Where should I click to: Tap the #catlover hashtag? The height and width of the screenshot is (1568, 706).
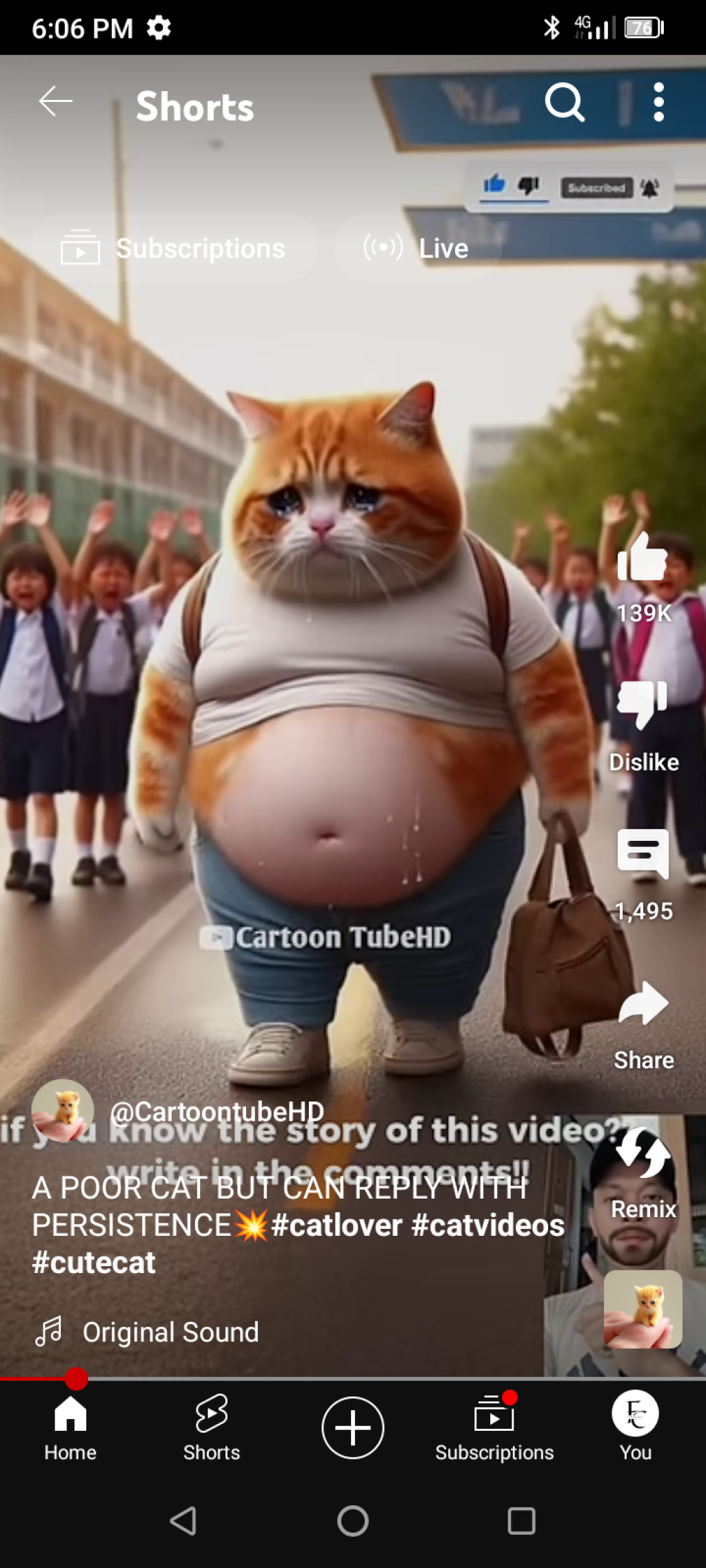[x=336, y=1226]
